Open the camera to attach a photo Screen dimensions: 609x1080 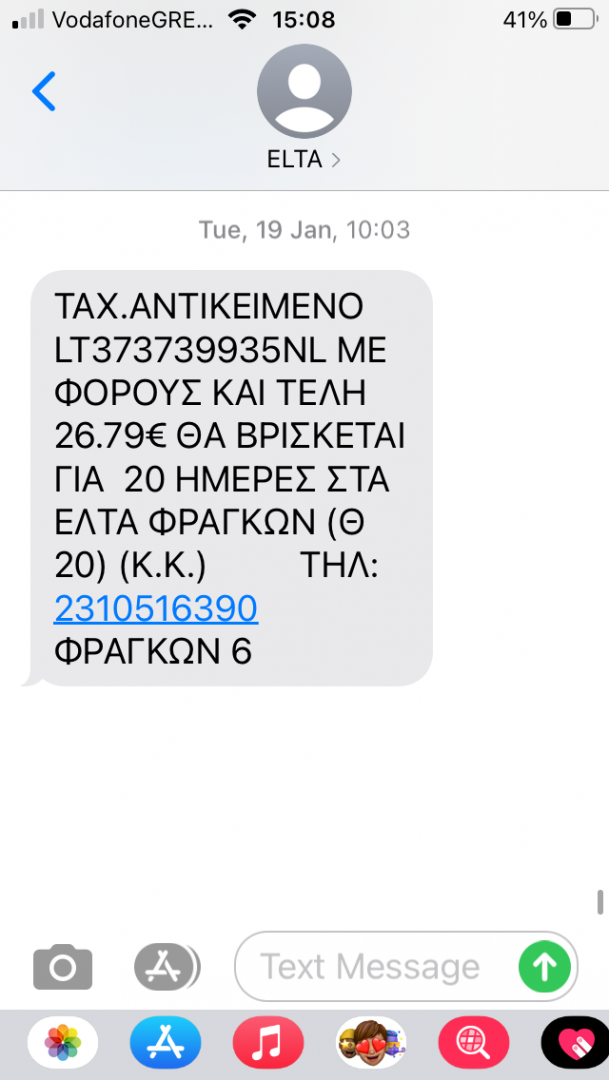tap(62, 966)
